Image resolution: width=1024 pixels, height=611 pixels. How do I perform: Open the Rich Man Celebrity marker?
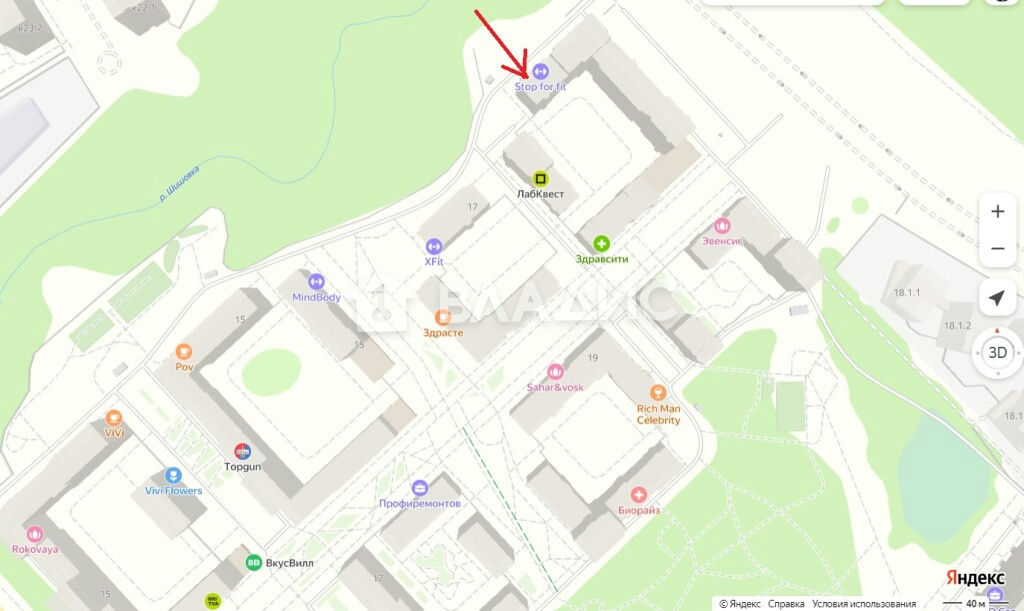(657, 393)
